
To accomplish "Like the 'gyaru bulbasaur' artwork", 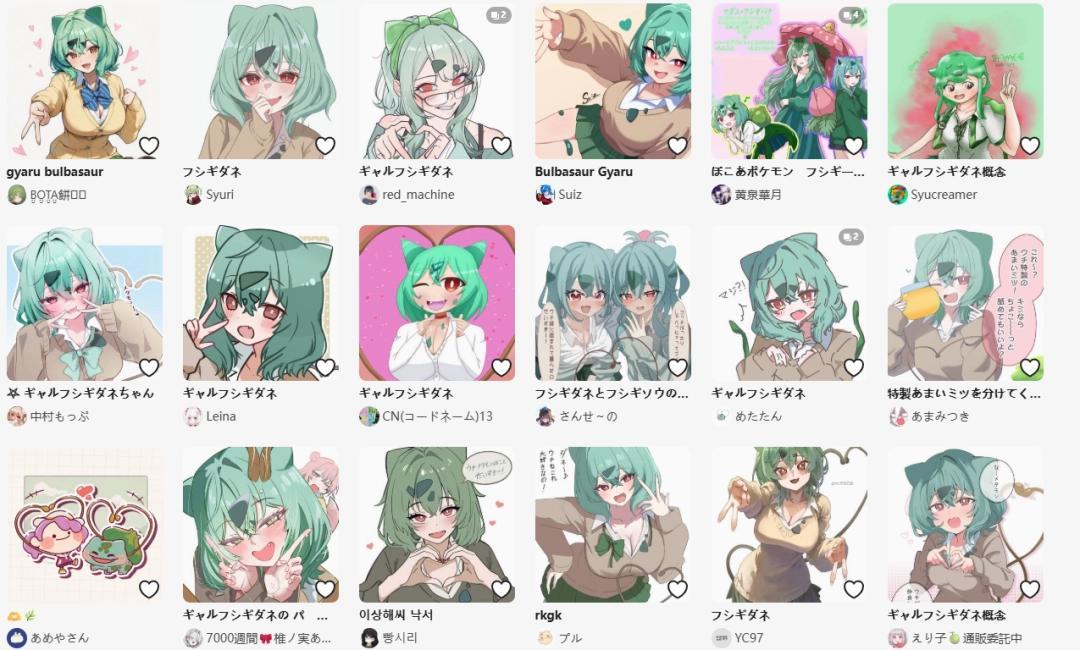I will 149,146.
